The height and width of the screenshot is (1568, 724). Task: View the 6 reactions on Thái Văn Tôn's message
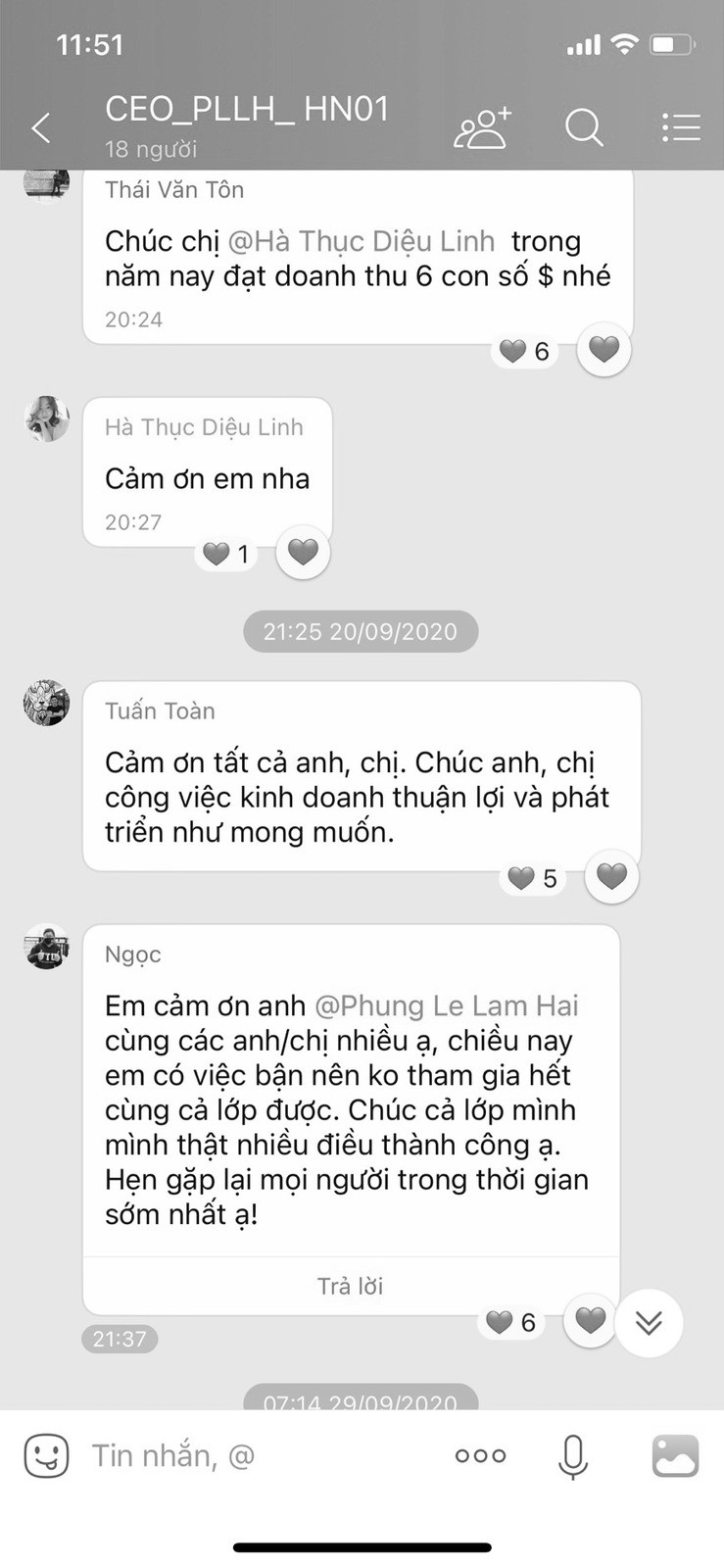(x=525, y=351)
